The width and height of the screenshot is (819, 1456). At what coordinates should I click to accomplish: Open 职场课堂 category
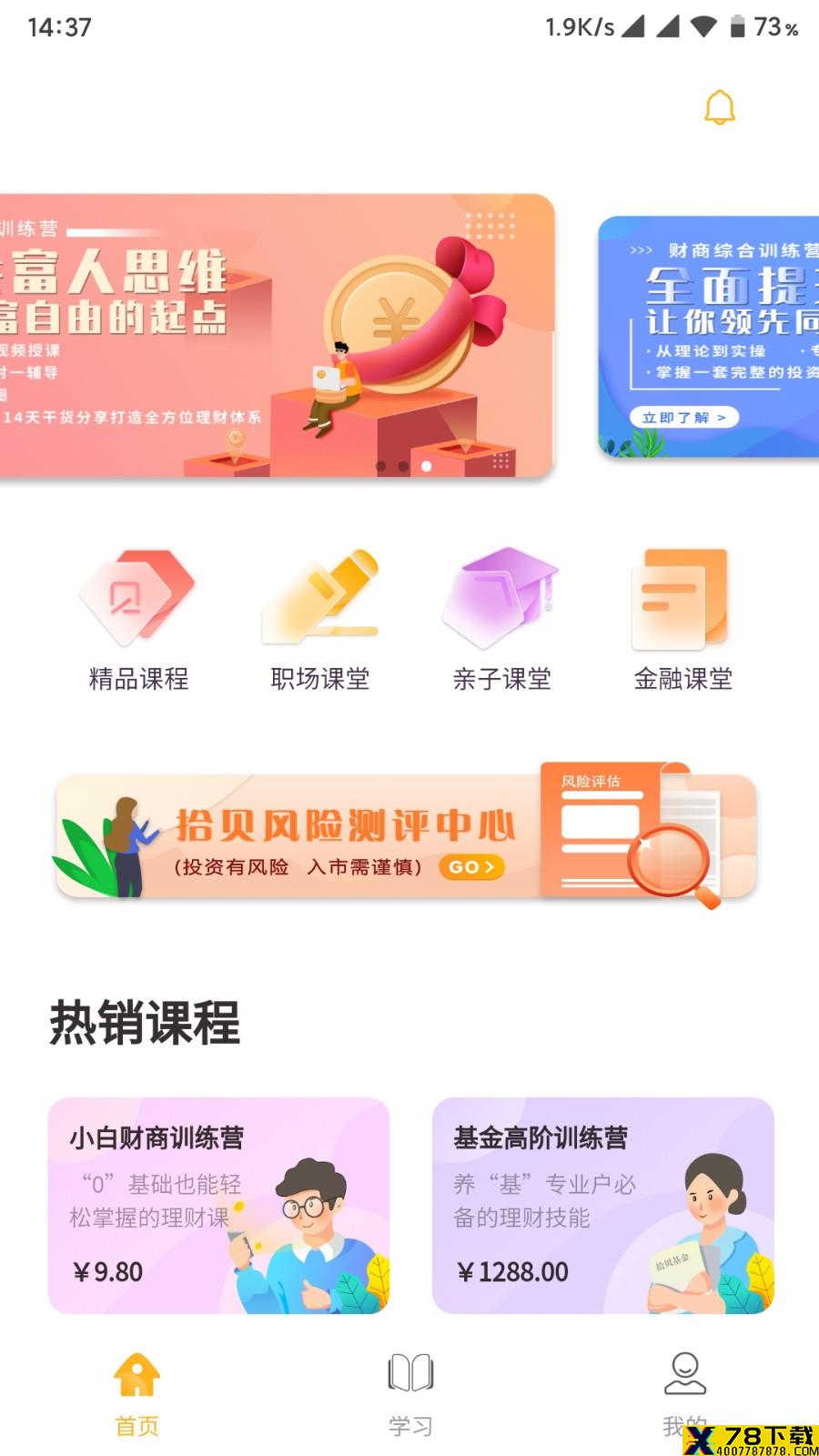tap(320, 620)
